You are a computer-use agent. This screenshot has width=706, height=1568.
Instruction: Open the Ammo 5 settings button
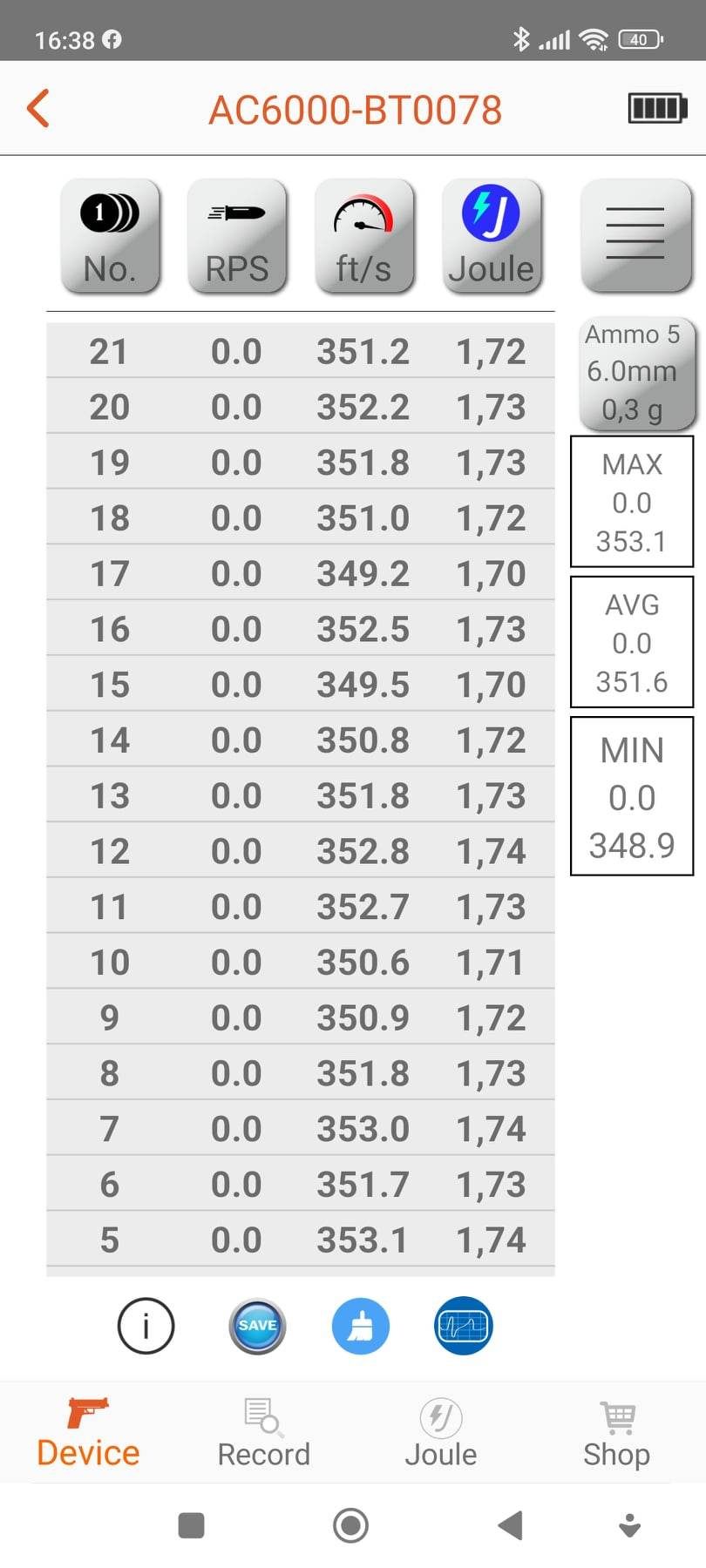634,372
